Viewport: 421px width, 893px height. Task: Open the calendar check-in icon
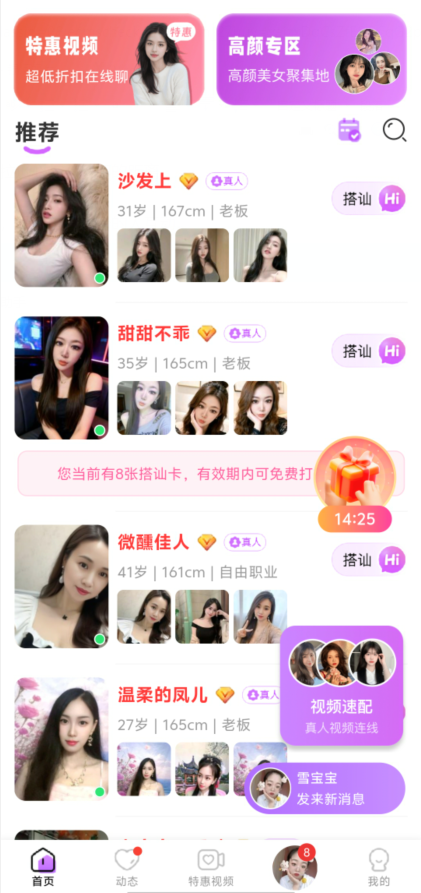pyautogui.click(x=349, y=130)
